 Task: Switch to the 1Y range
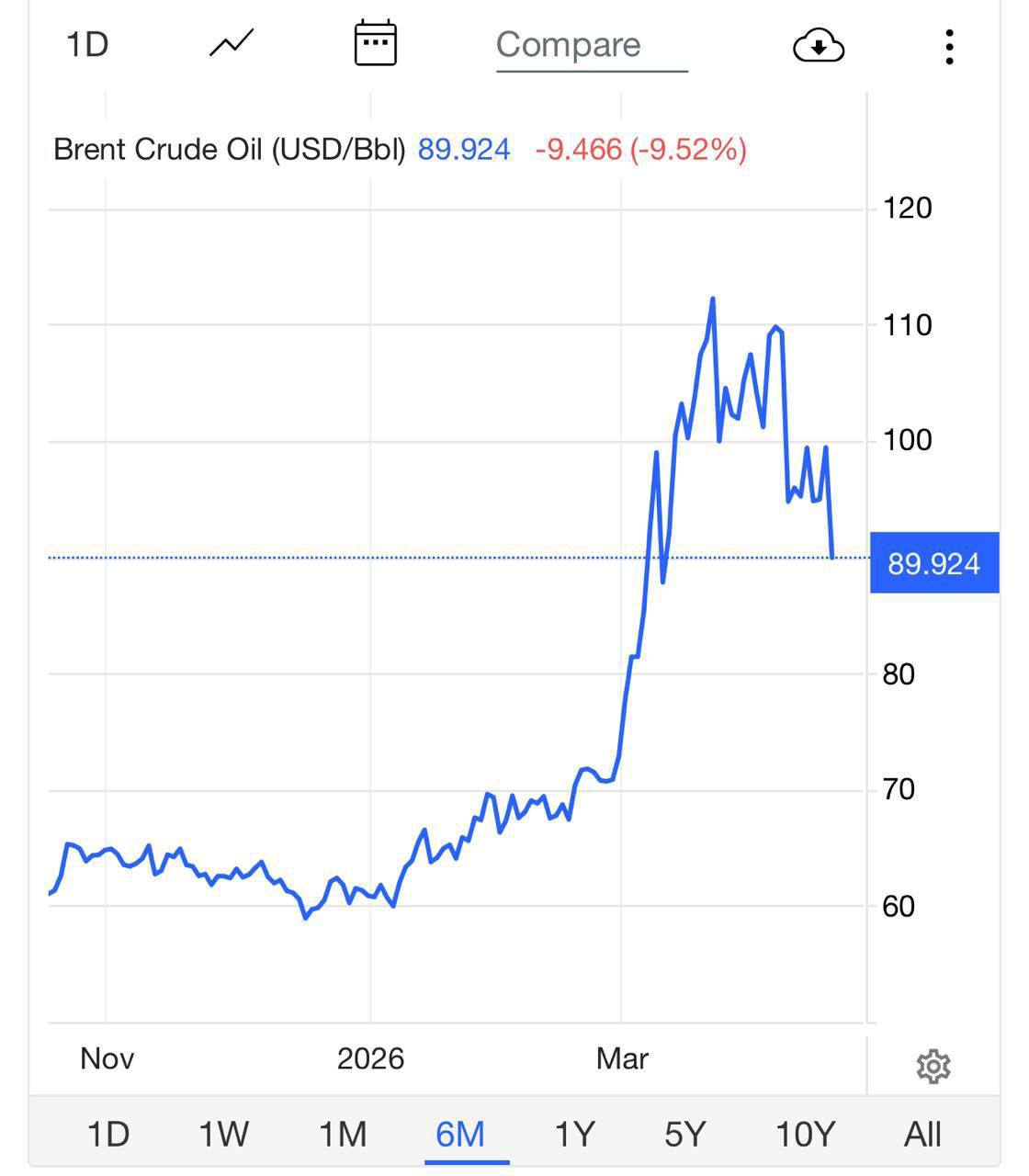coord(575,1134)
